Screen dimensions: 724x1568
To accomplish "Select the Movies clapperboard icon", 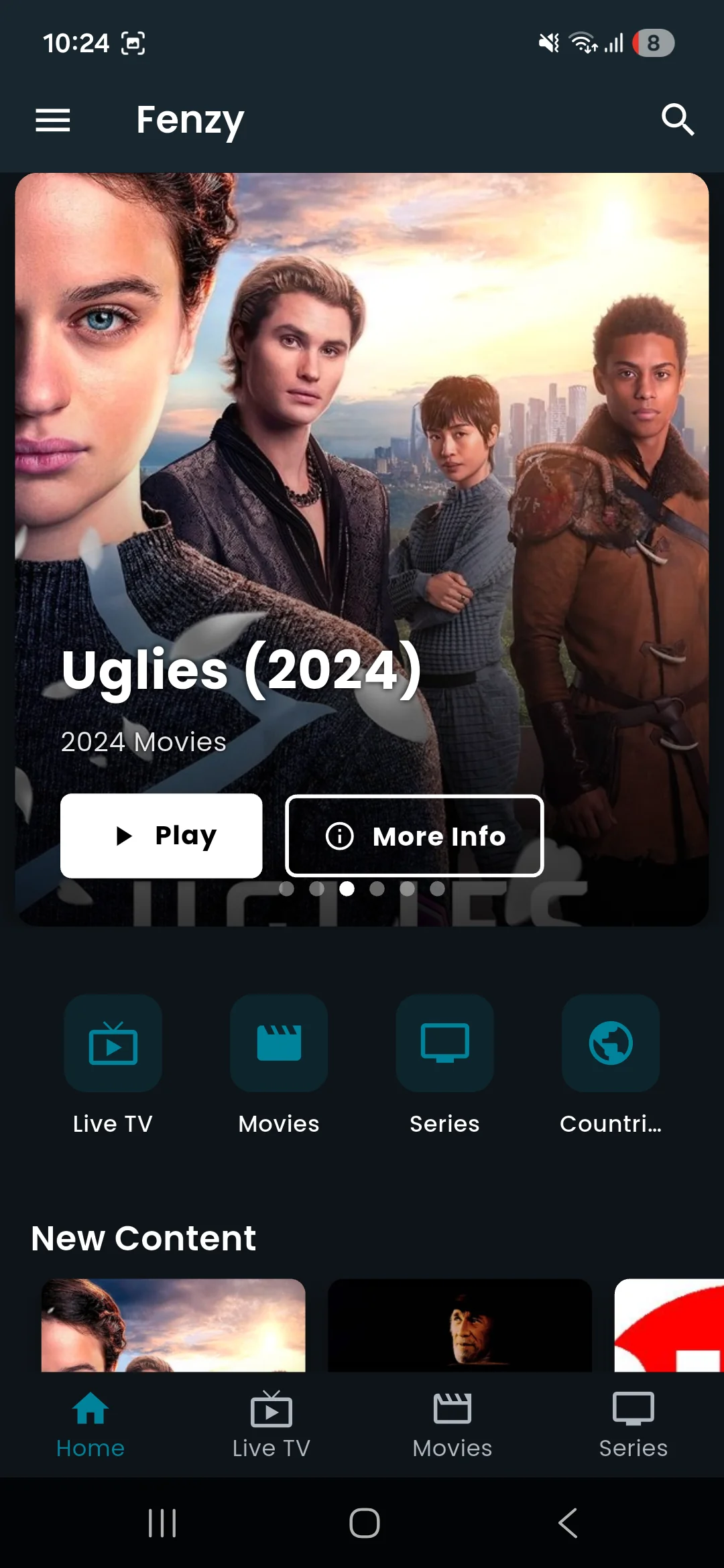I will [x=278, y=1044].
